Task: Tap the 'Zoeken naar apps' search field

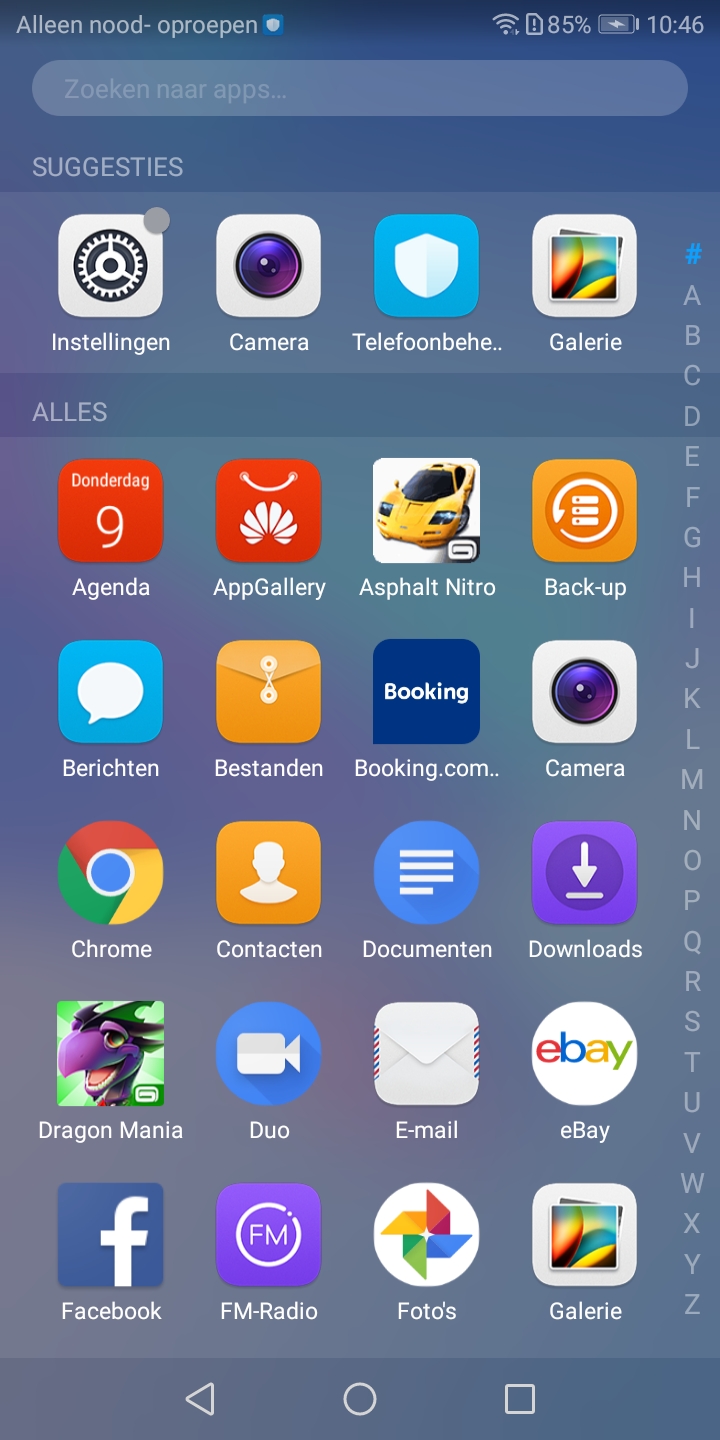Action: 360,89
